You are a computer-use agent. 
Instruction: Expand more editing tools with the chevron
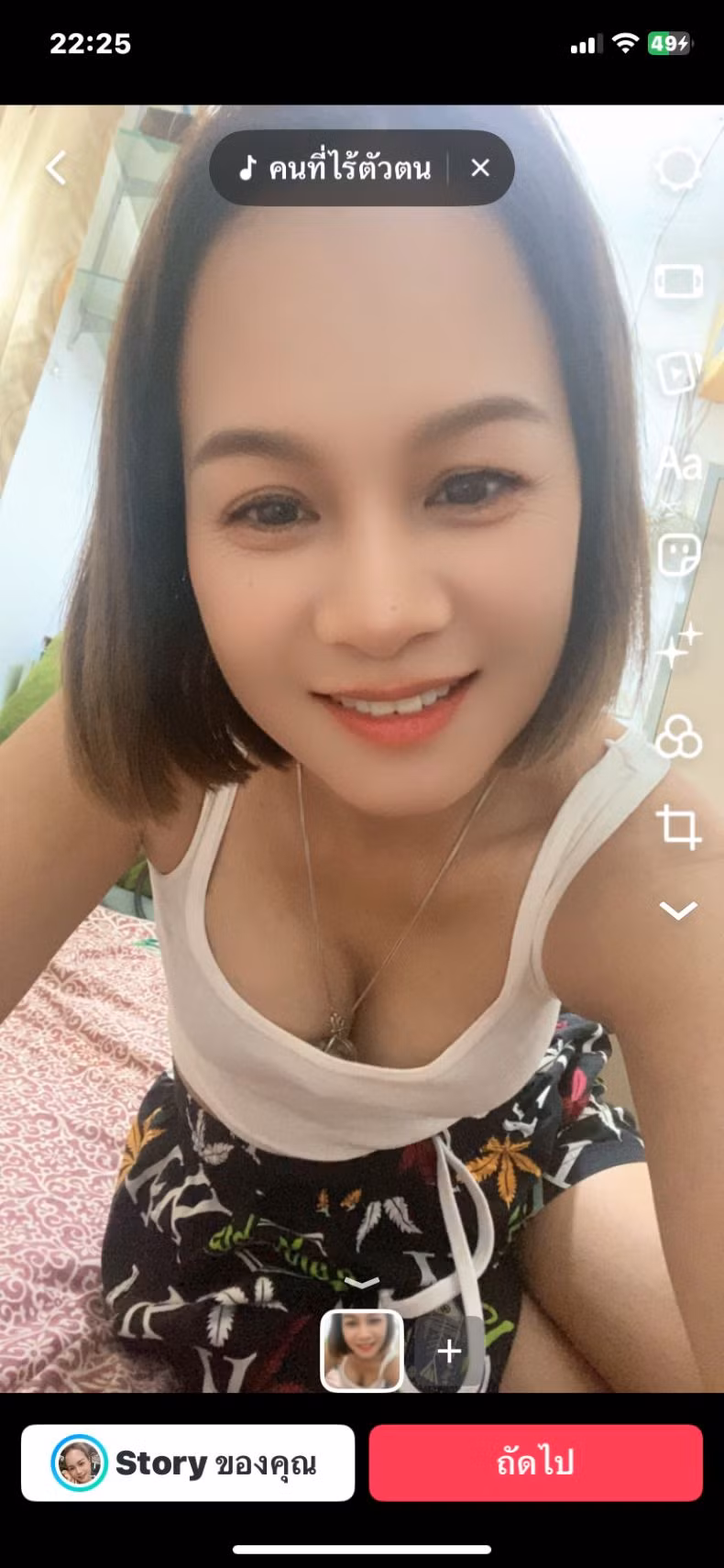click(679, 910)
